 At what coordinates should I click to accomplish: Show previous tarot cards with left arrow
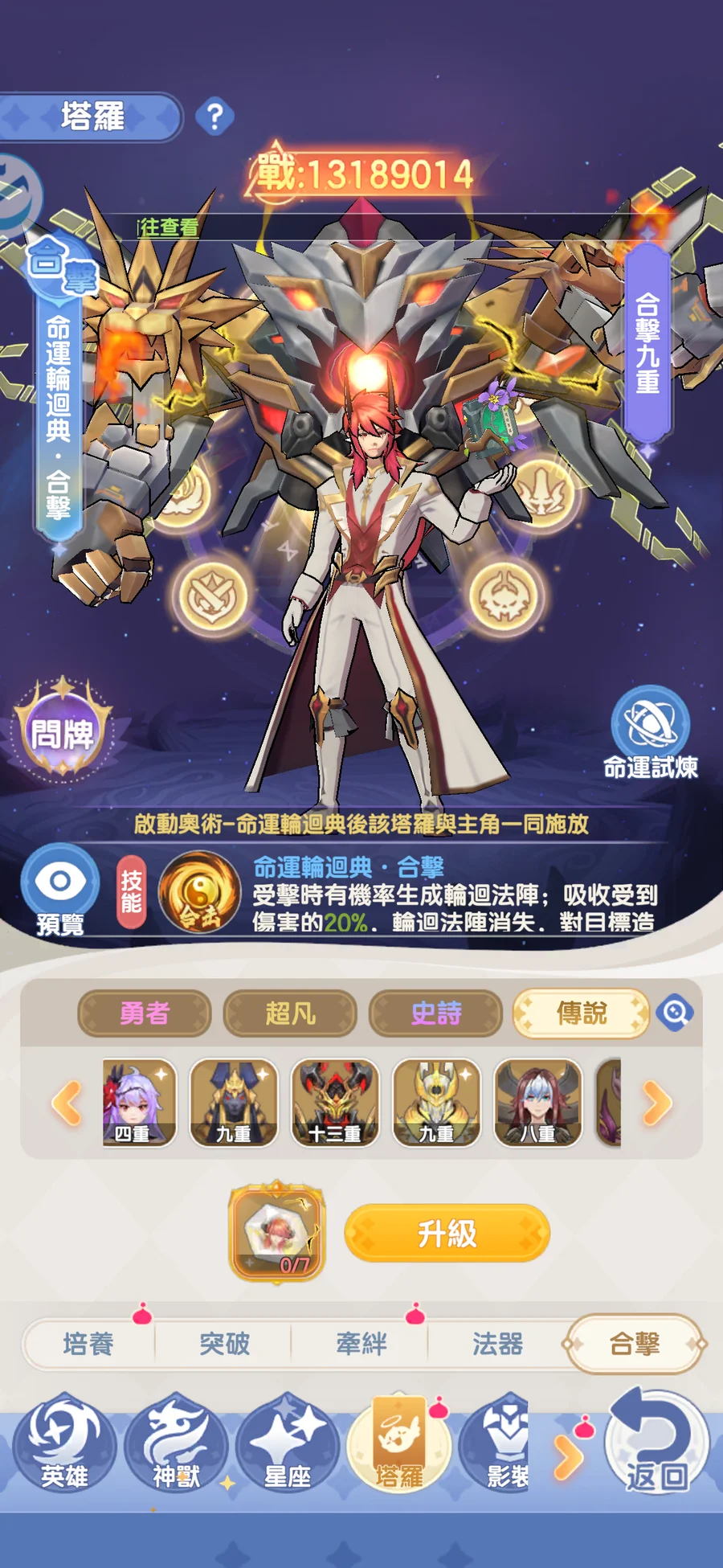(67, 1103)
